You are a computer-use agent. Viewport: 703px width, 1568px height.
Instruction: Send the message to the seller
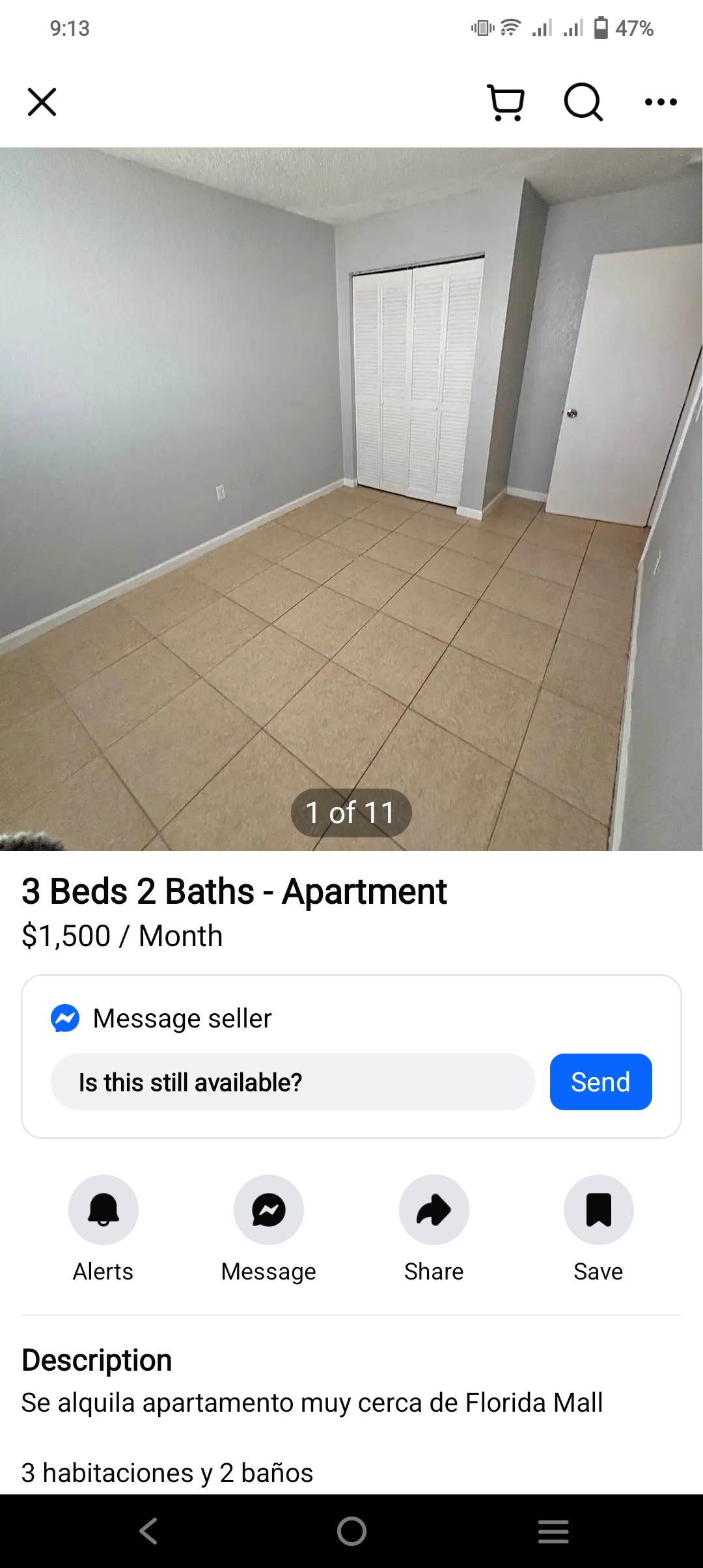coord(601,1082)
